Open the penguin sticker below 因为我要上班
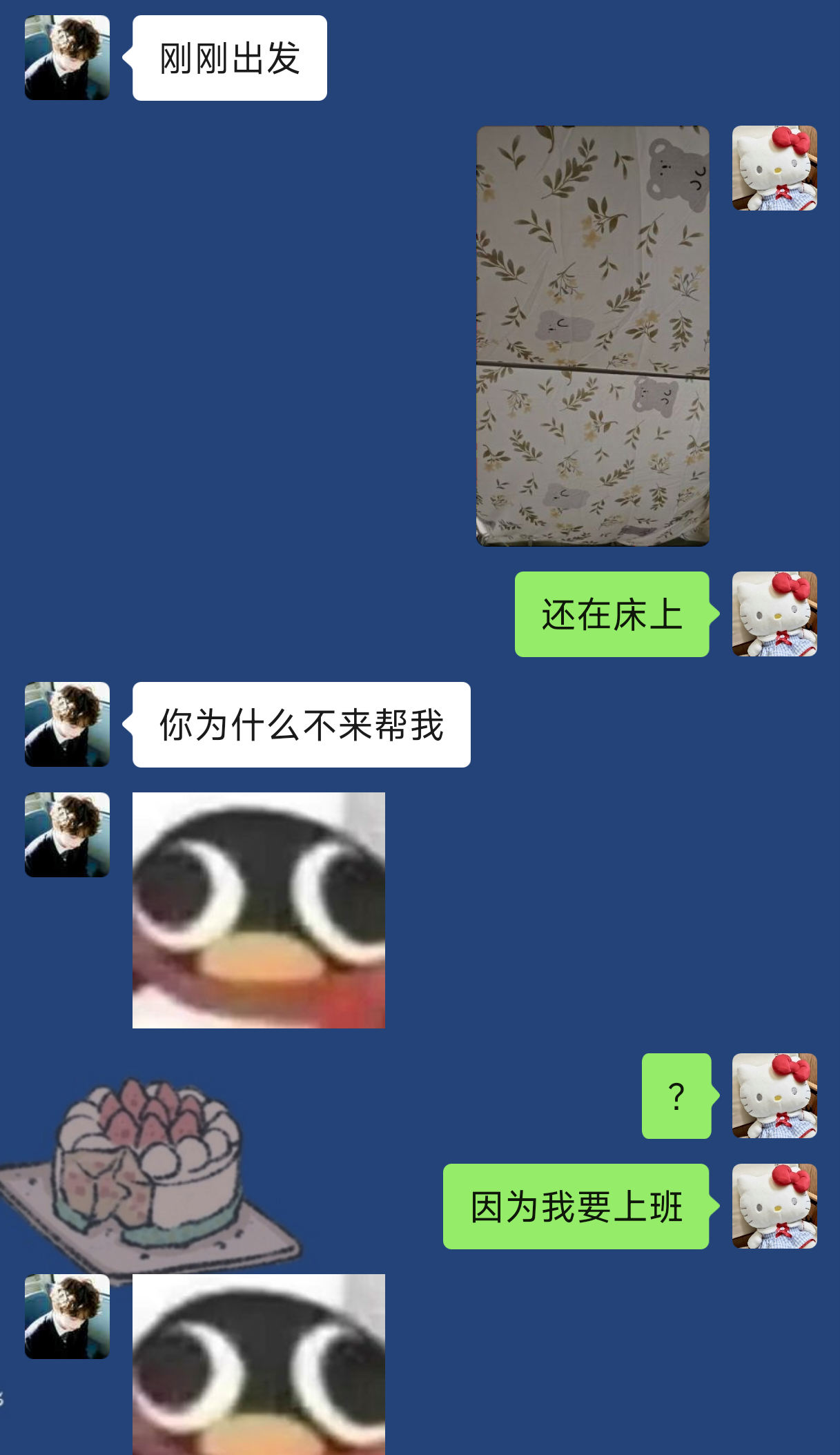Viewport: 840px width, 1455px height. point(259,1364)
